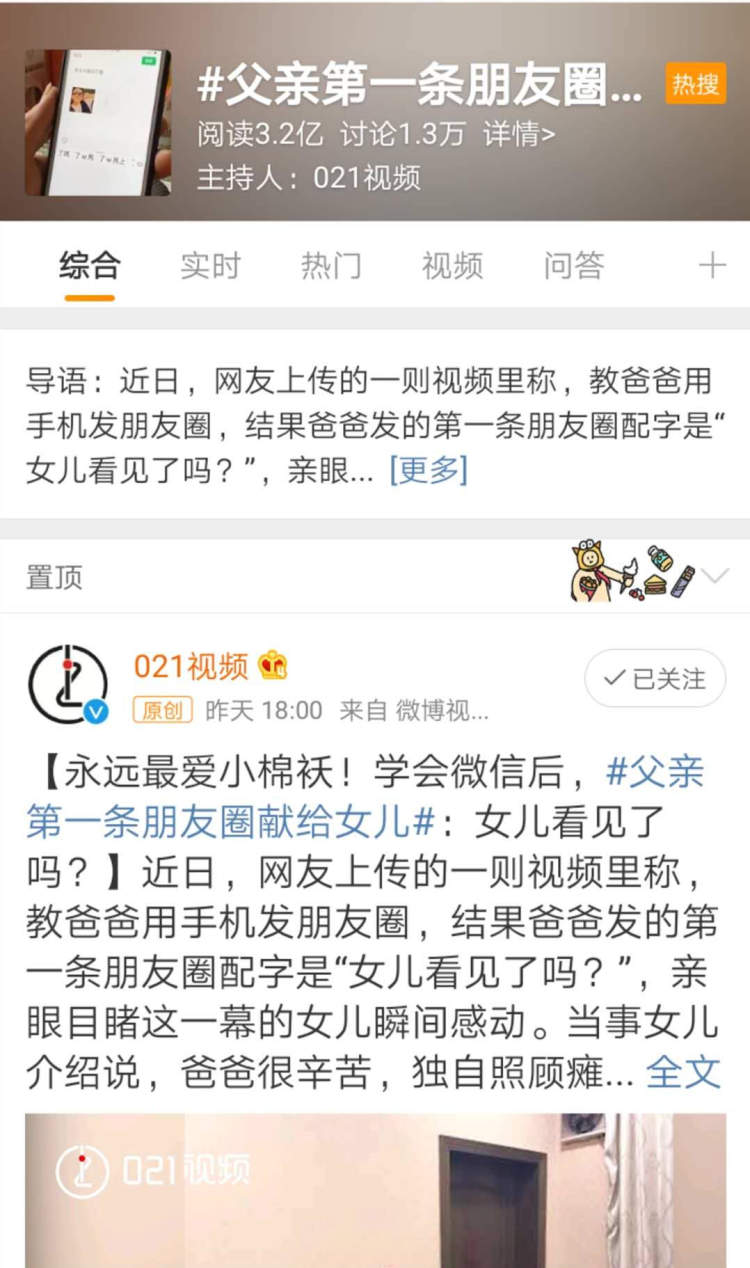The height and width of the screenshot is (1268, 750).
Task: Switch to the 热门 tab
Action: [331, 266]
